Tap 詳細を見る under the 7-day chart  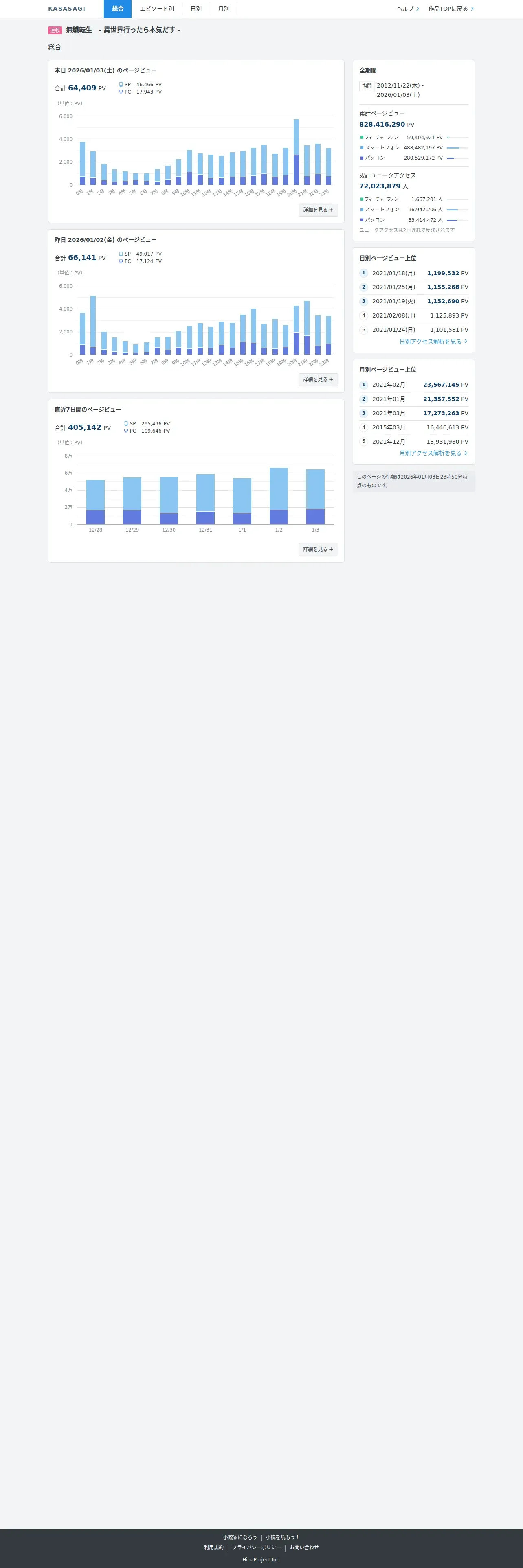point(318,550)
